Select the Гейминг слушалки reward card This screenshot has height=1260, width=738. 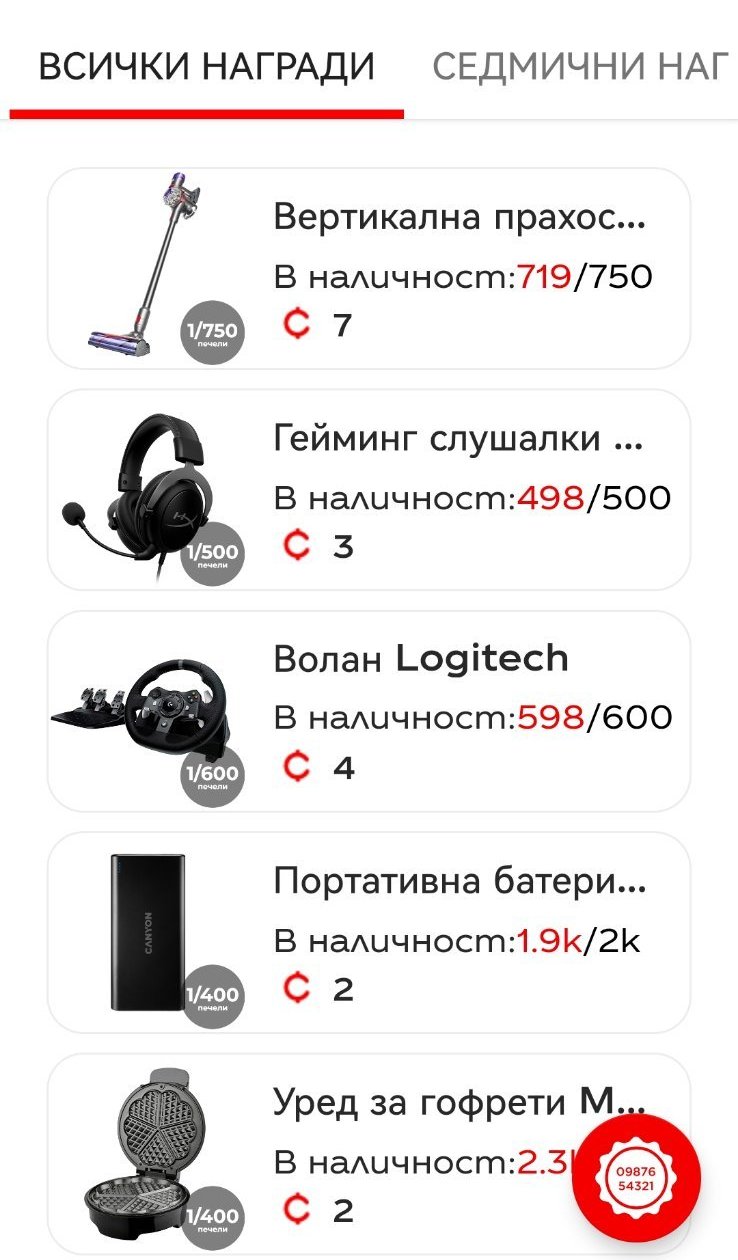tap(369, 490)
